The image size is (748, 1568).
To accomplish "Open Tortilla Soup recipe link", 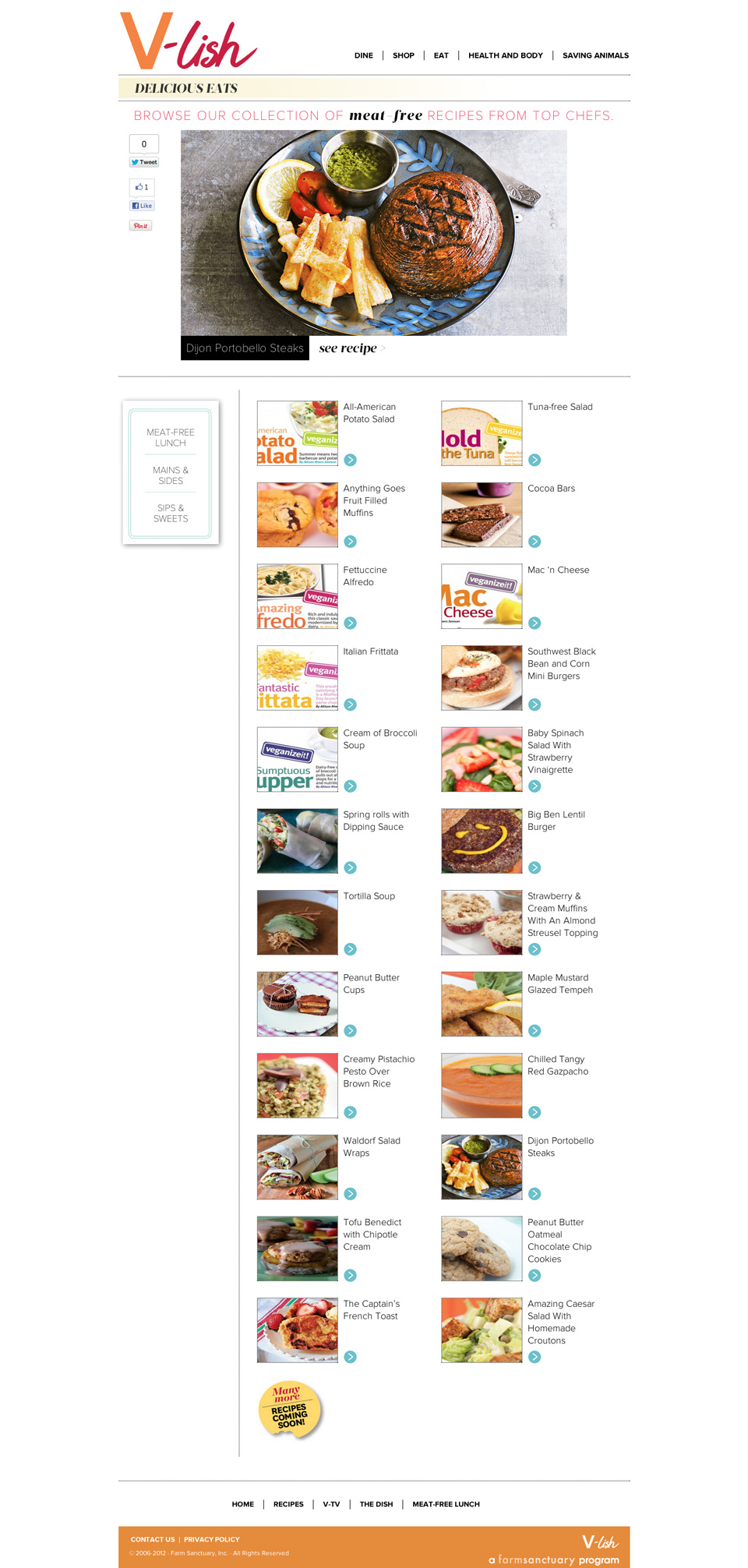I will pyautogui.click(x=369, y=896).
